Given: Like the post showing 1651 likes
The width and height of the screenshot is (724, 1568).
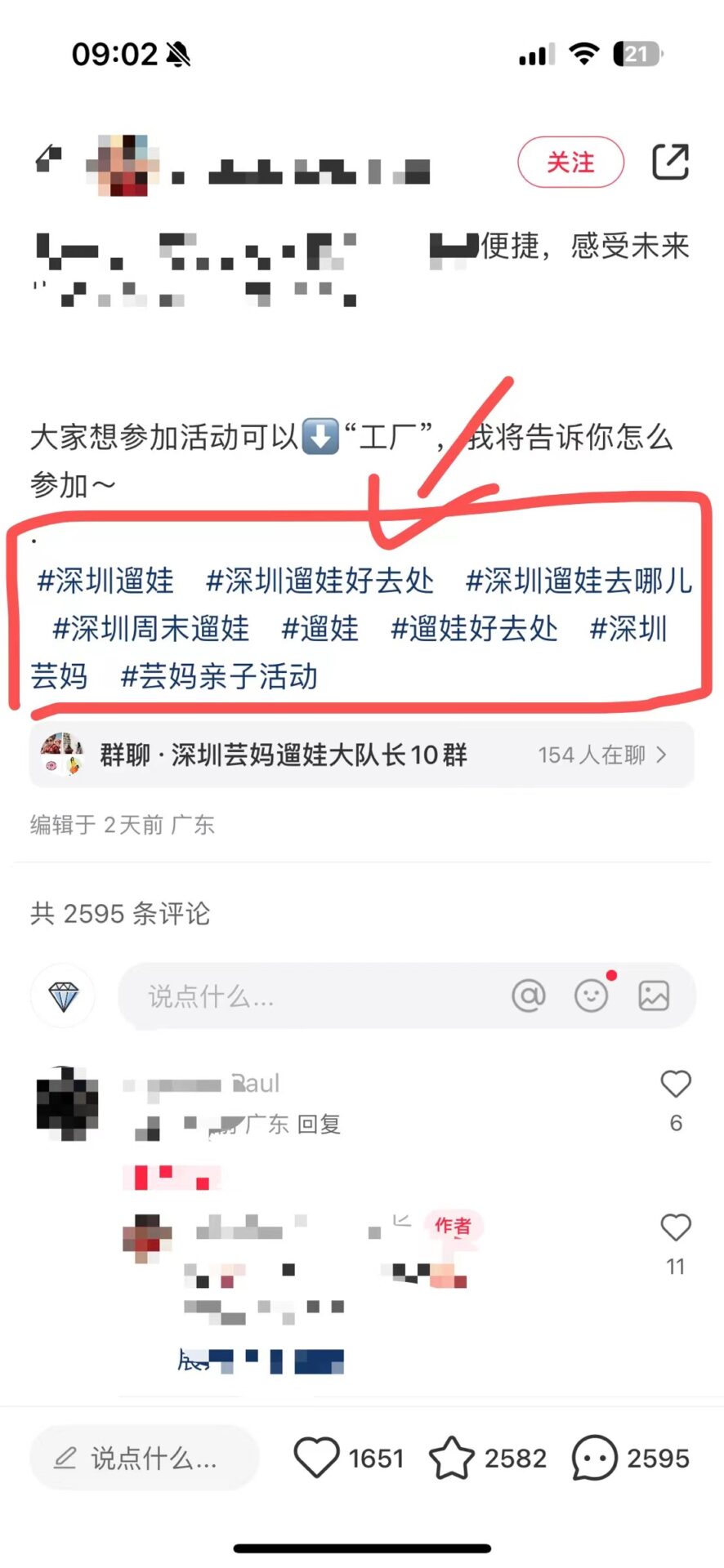Looking at the screenshot, I should pos(317,1459).
